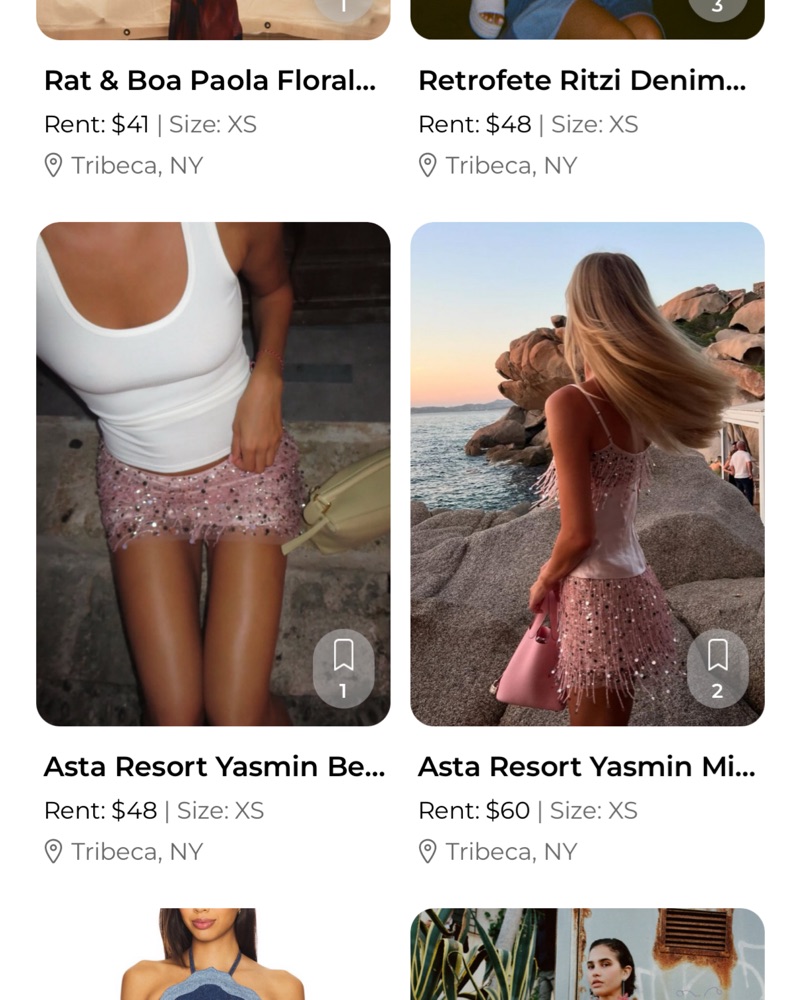The image size is (801, 1000).
Task: Save the Asta Resort Yasmin $60 item
Action: [717, 667]
